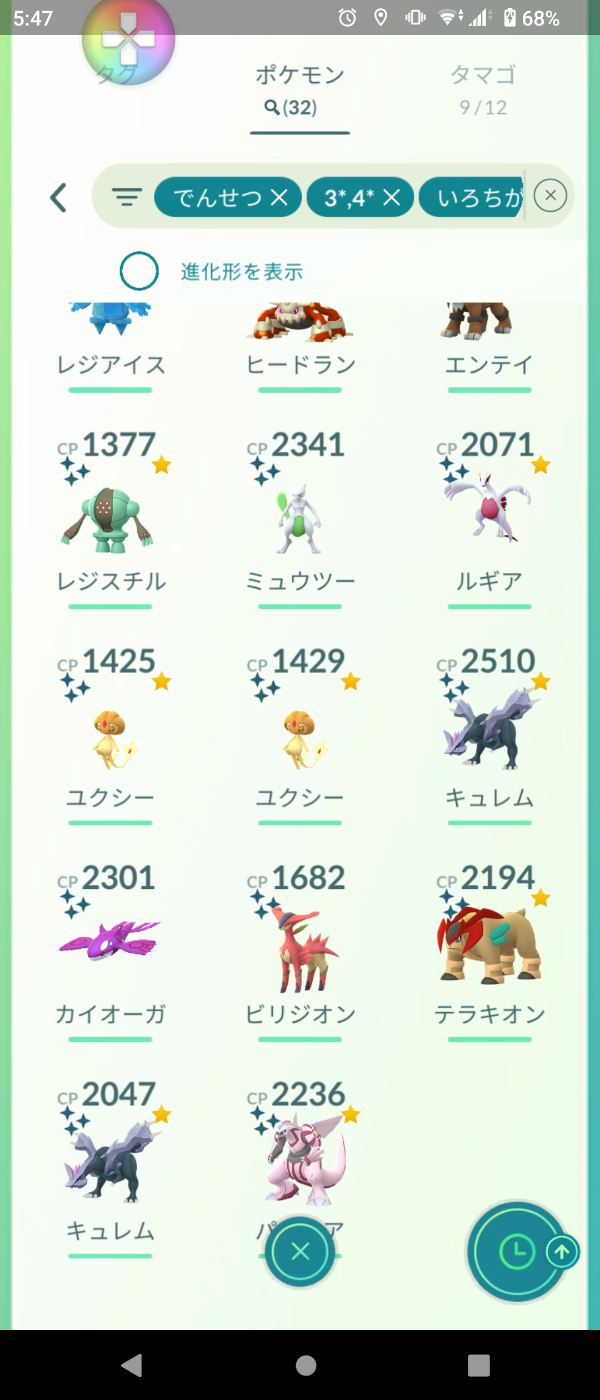600x1400 pixels.
Task: Go back with the left arrow
Action: click(58, 197)
